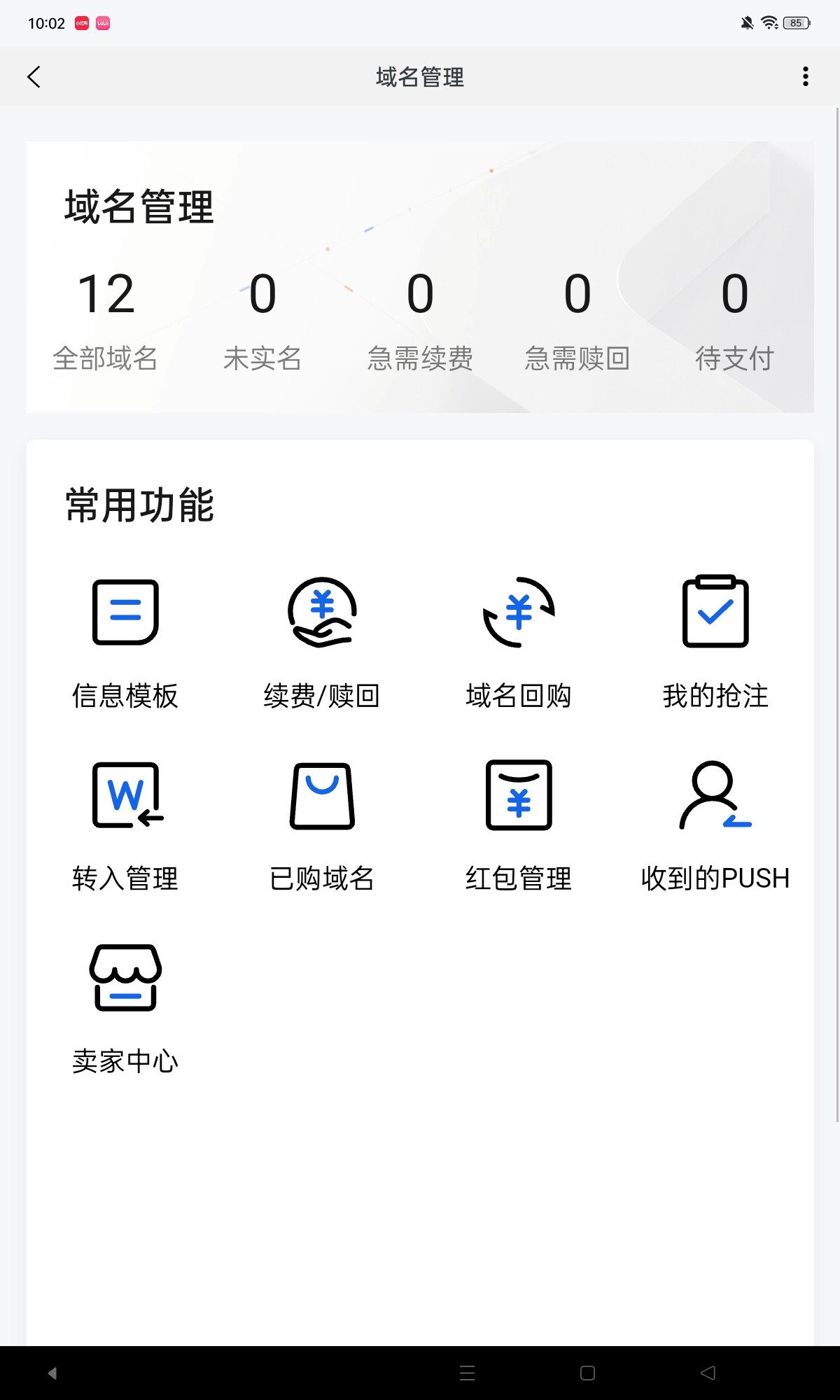Open the system recent apps menu
Viewport: 840px width, 1400px height.
[x=467, y=1373]
